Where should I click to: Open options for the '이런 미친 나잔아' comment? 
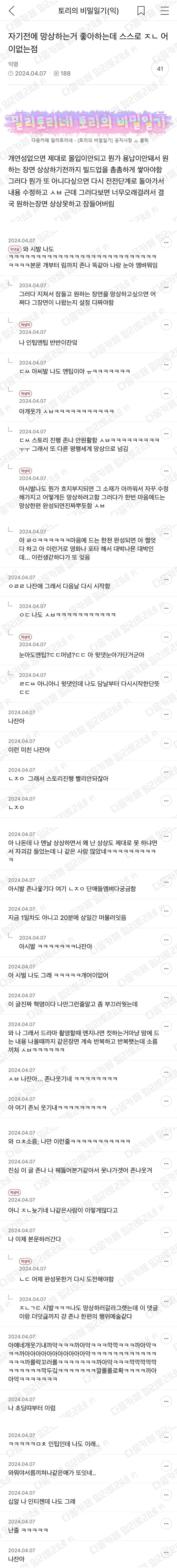[x=165, y=743]
